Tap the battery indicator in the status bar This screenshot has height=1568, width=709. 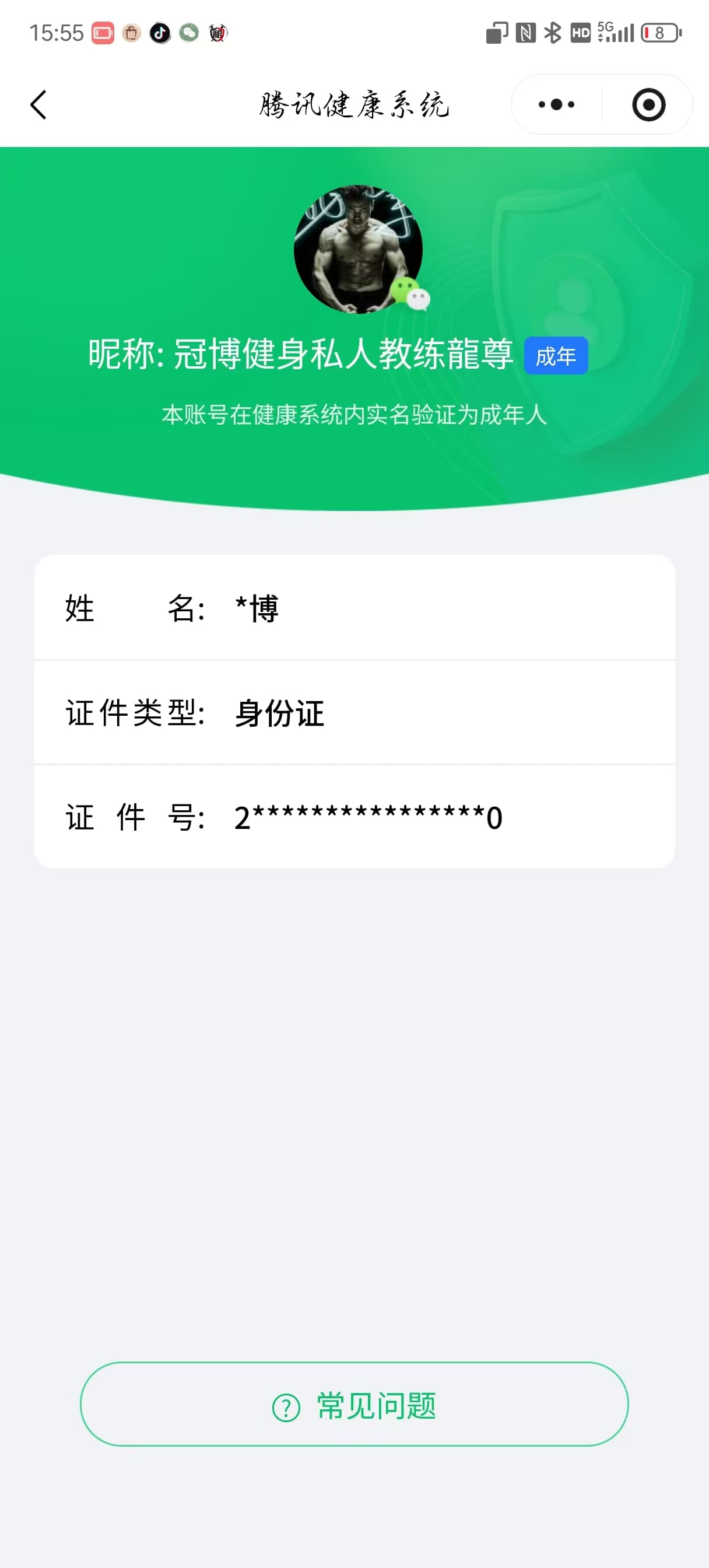(660, 33)
